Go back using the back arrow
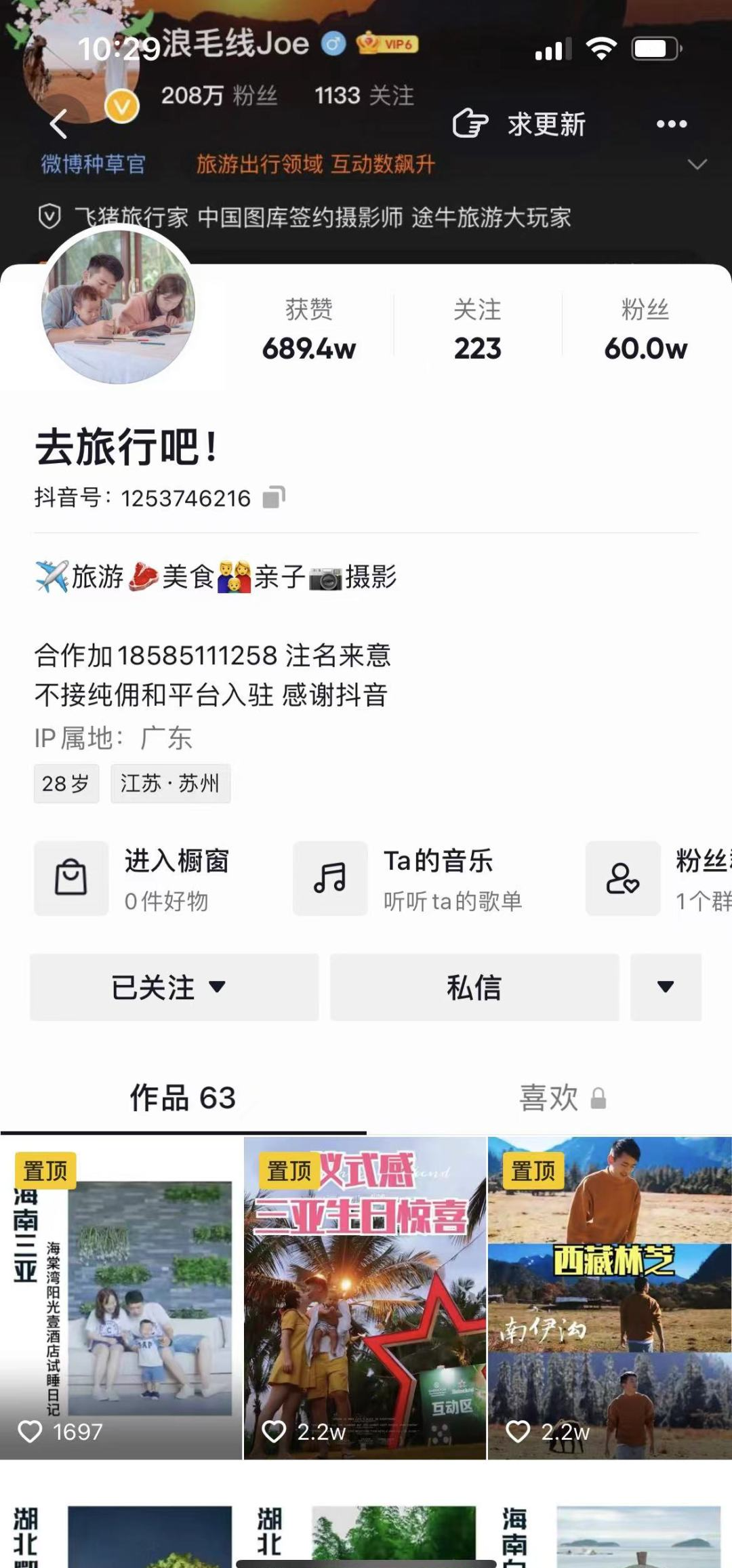 59,124
